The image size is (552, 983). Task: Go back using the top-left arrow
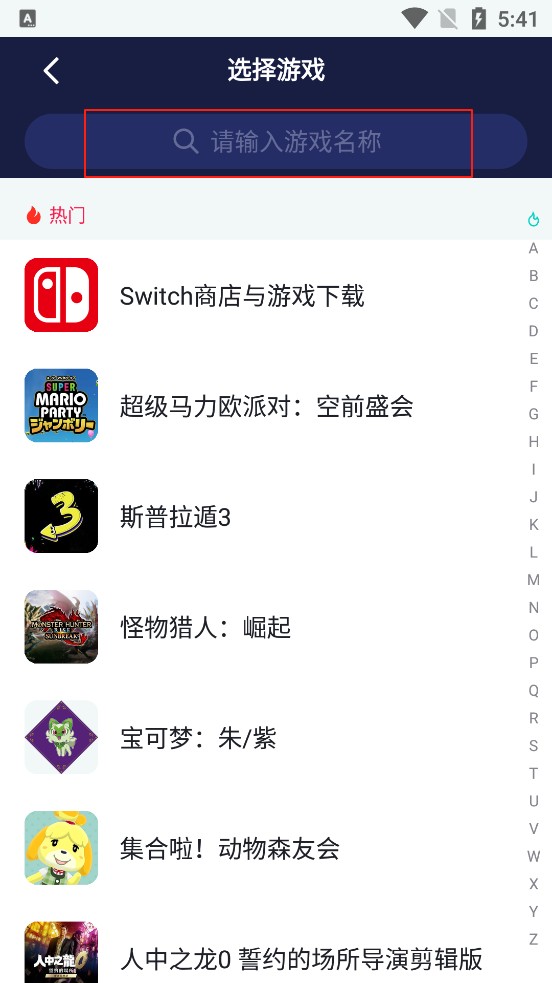(51, 70)
